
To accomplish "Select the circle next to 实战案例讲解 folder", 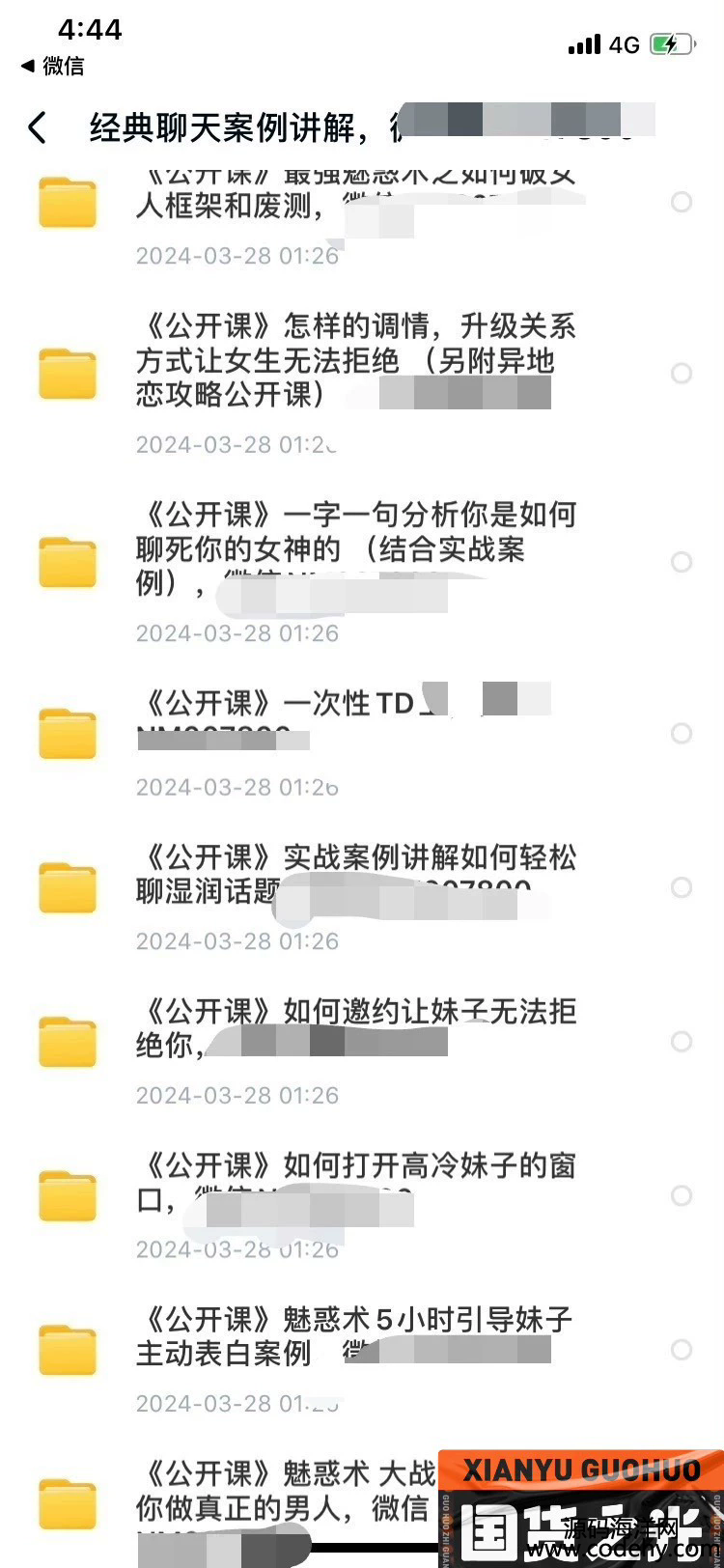I will 682,887.
